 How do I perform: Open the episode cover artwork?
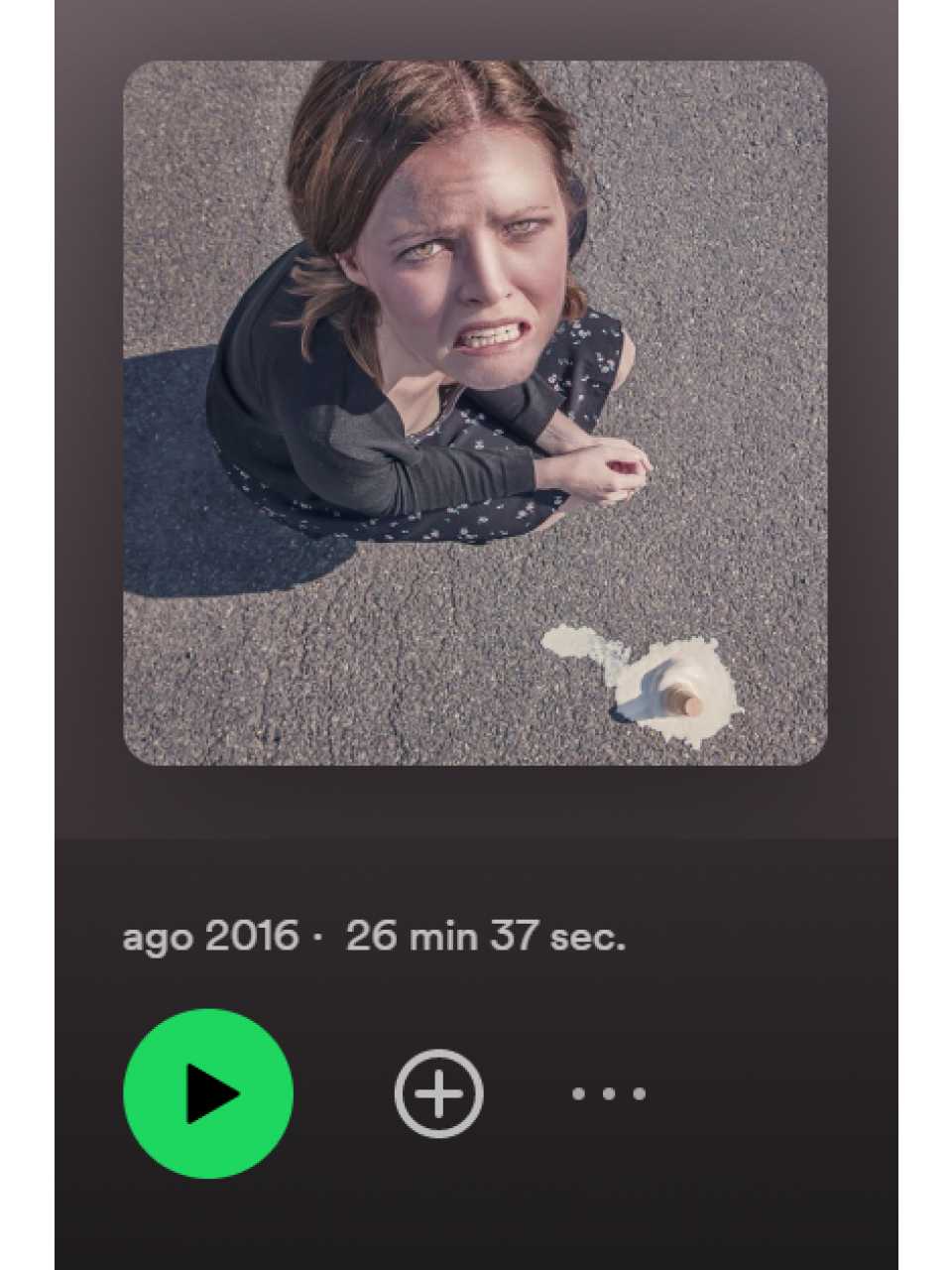tap(475, 413)
